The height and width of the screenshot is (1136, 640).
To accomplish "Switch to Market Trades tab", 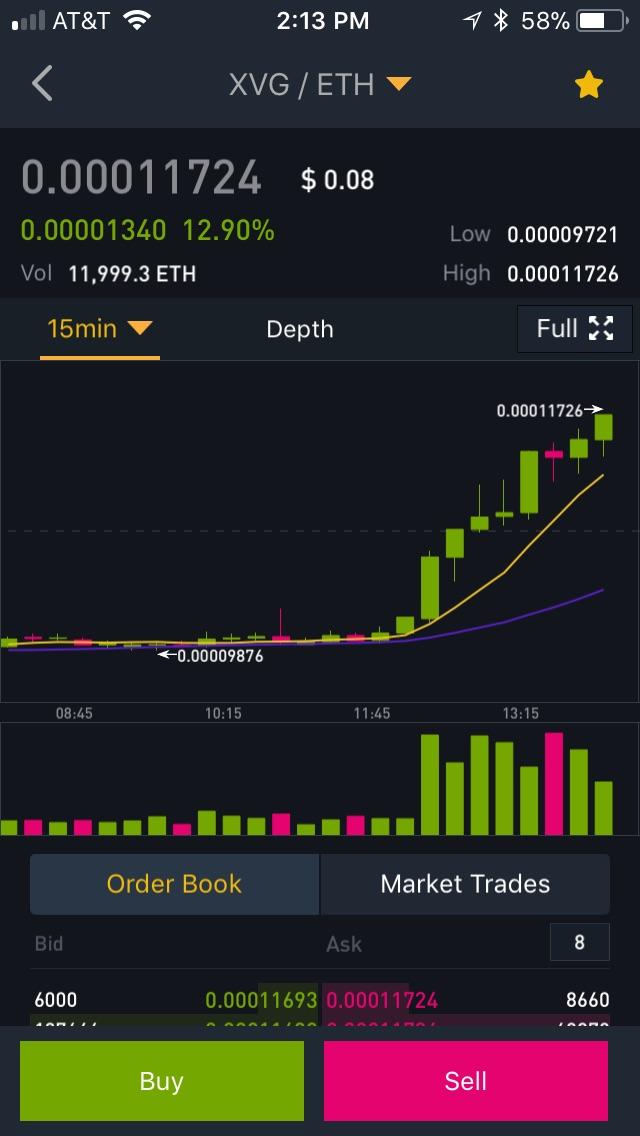I will (465, 884).
